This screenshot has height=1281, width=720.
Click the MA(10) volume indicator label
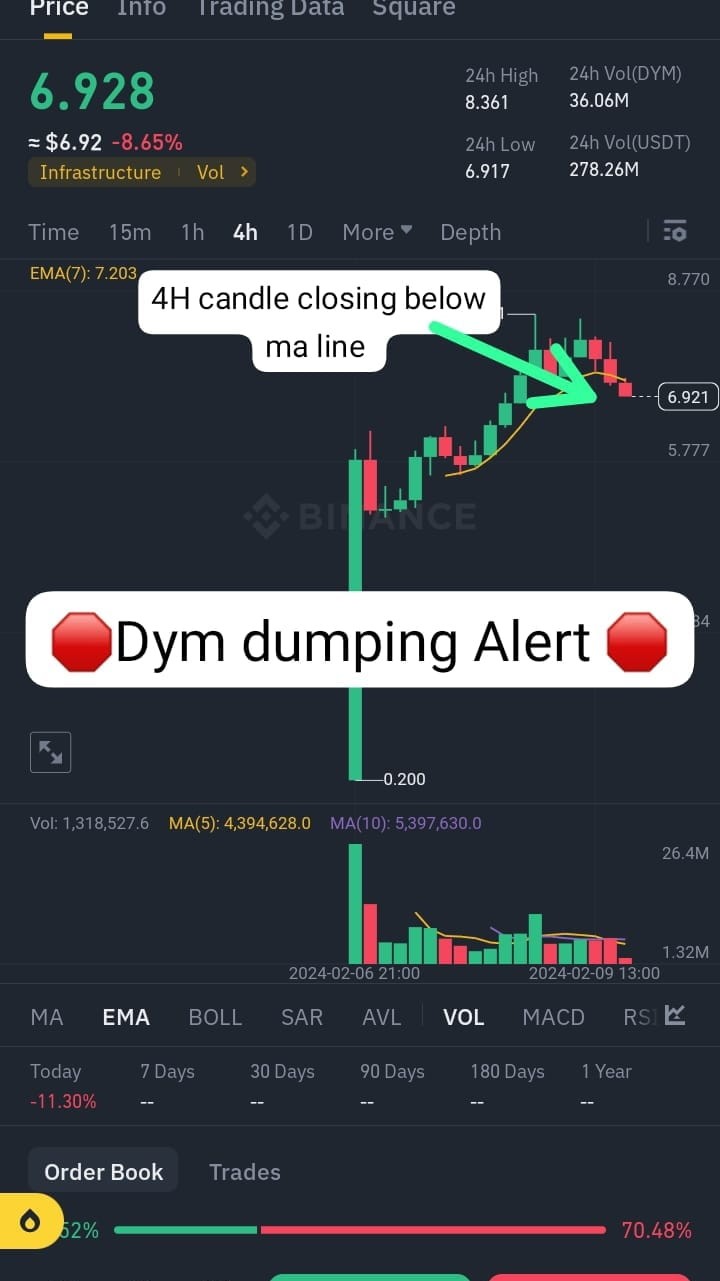point(405,822)
